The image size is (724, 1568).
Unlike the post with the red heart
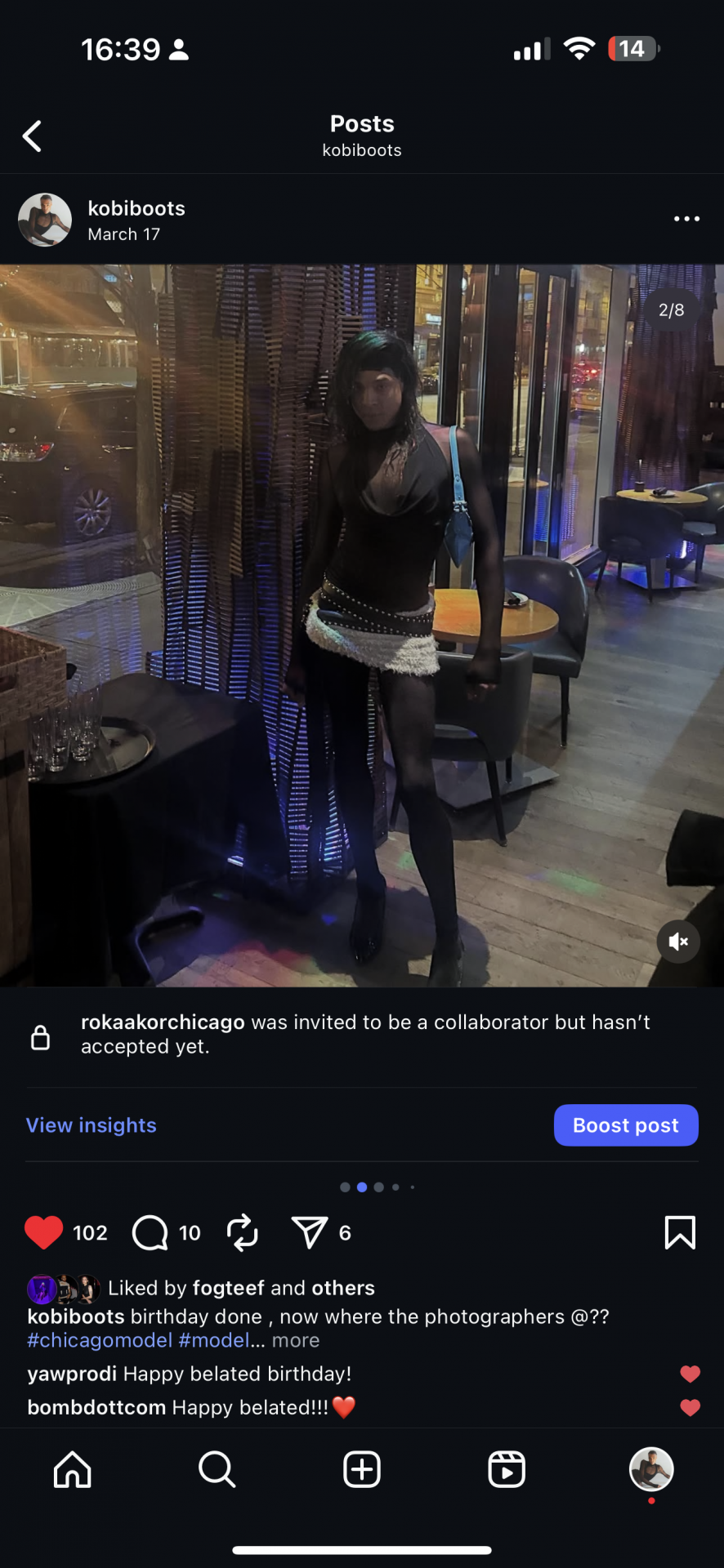[x=44, y=1232]
